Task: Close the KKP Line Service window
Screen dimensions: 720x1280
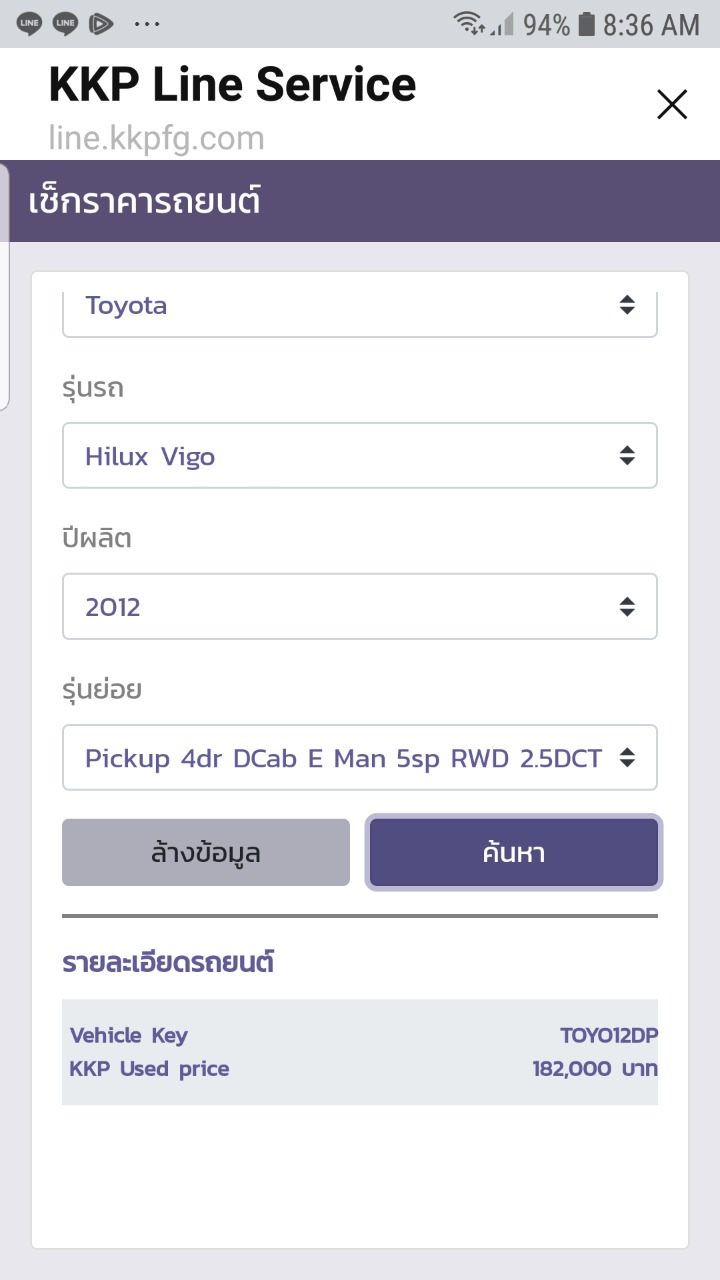Action: [672, 104]
